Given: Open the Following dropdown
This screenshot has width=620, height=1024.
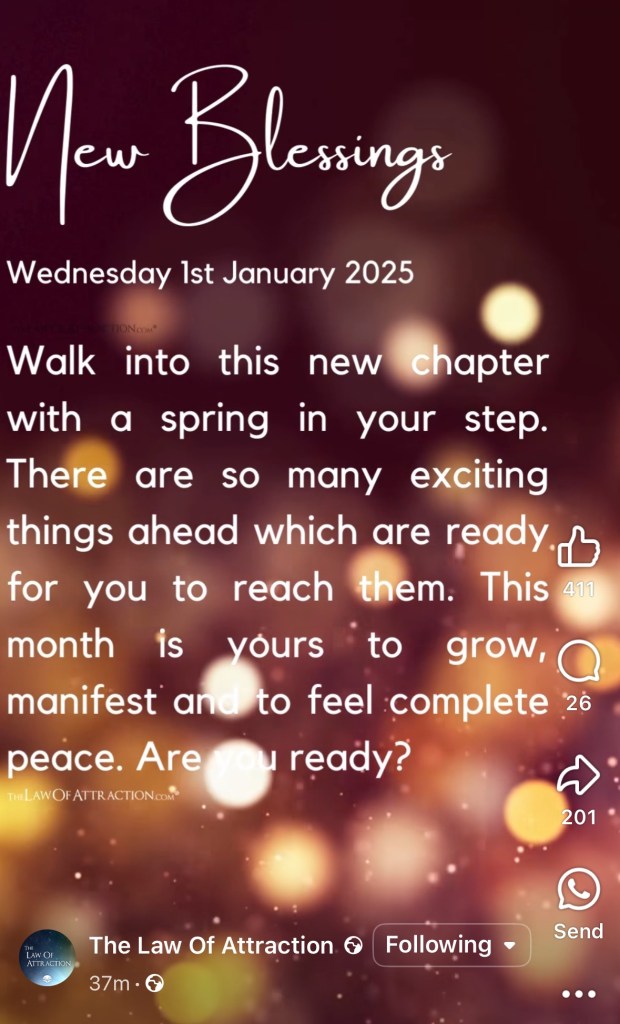Looking at the screenshot, I should [x=451, y=945].
